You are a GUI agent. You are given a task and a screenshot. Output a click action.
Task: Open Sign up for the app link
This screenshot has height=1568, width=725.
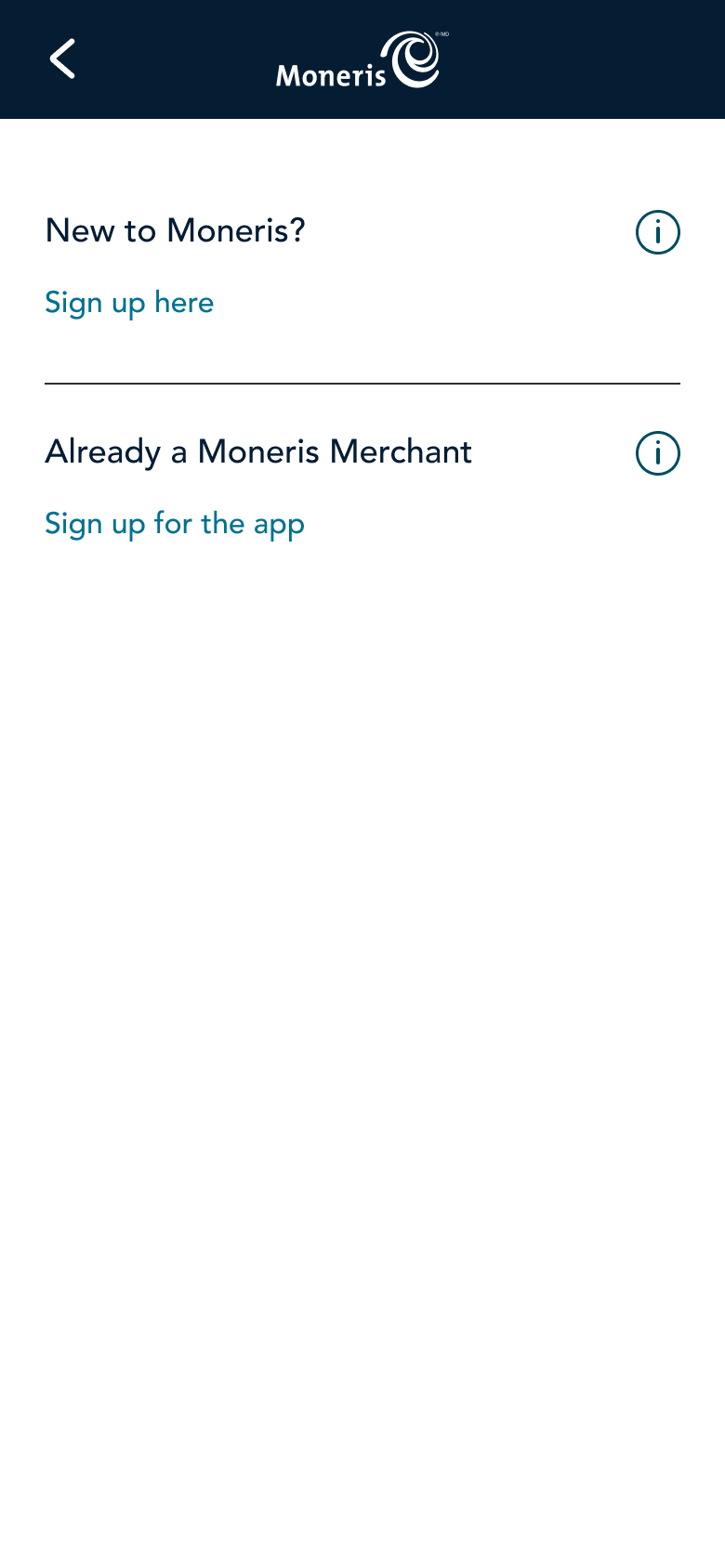click(175, 525)
